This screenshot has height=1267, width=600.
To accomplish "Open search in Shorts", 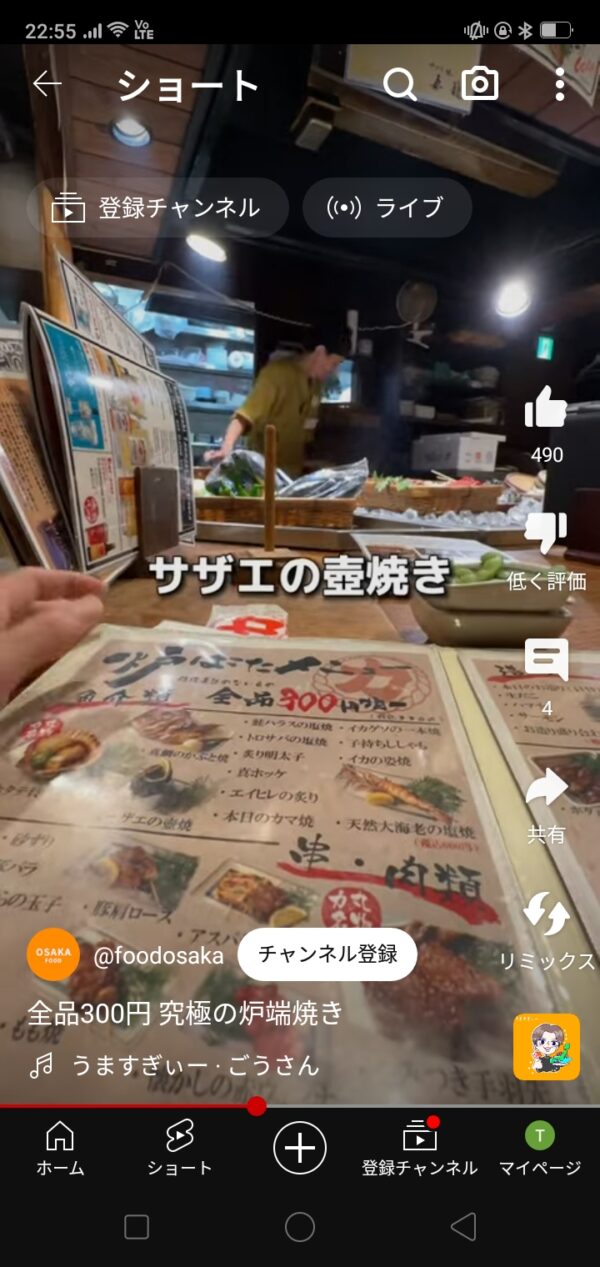I will tap(400, 85).
